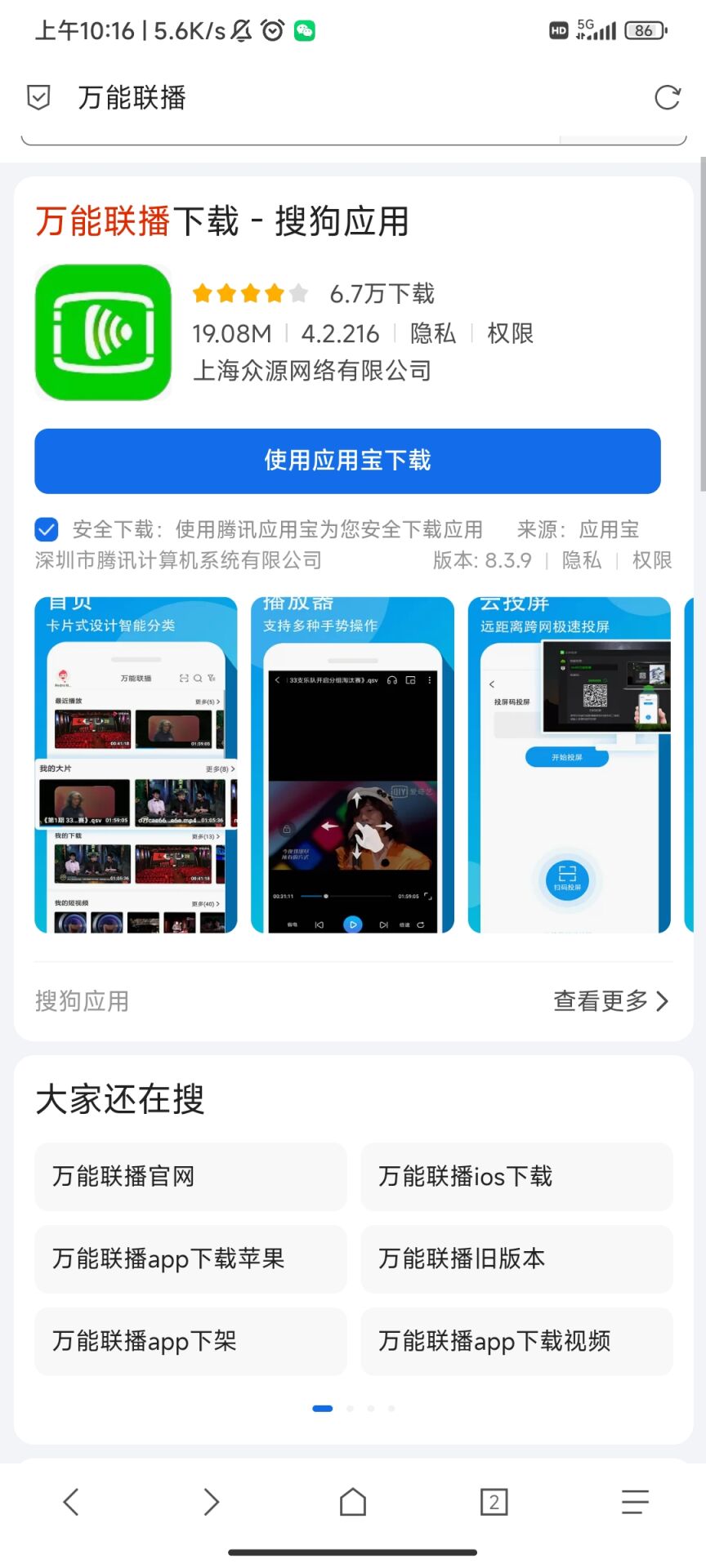
Task: Search for 万能联播官网
Action: click(x=190, y=1176)
